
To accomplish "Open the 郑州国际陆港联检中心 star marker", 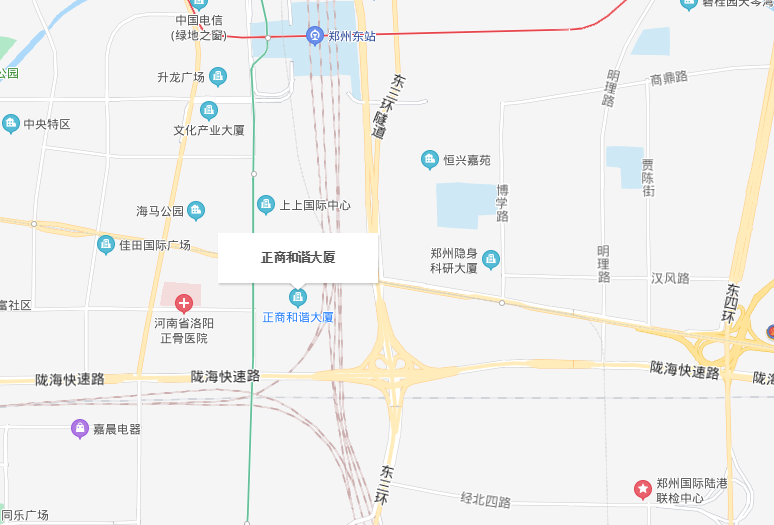I will [x=643, y=489].
